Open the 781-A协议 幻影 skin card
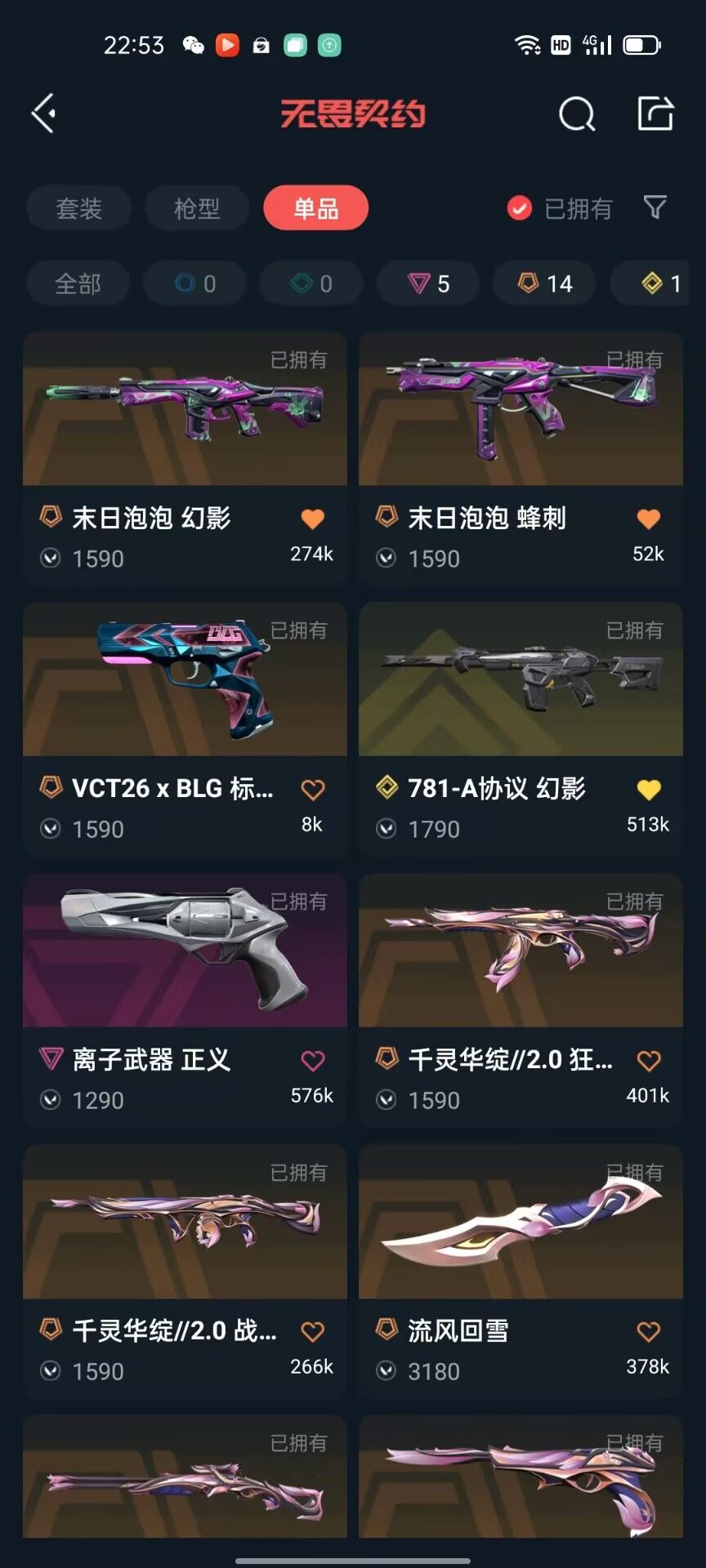 tap(521, 679)
